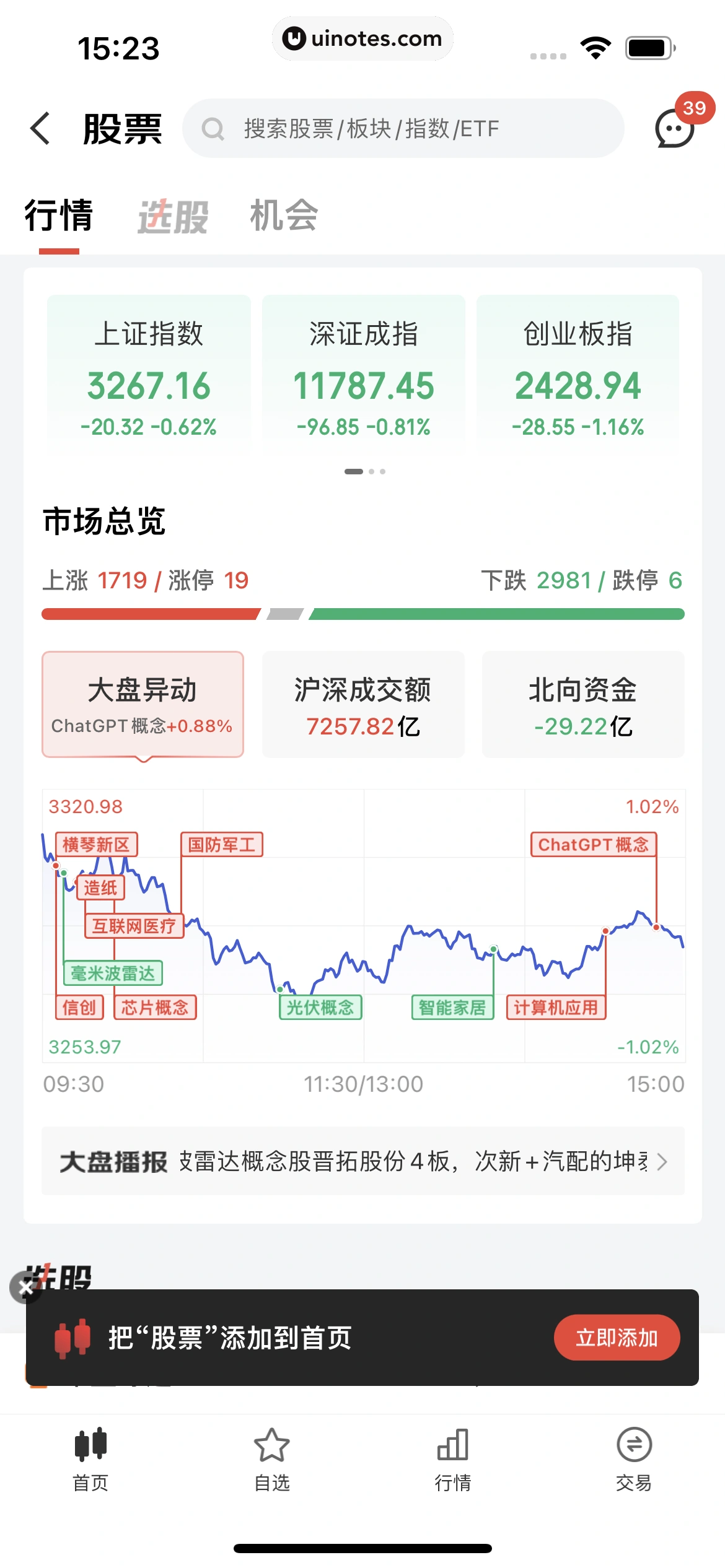Open the 深证成指 index card
The width and height of the screenshot is (725, 1568).
tap(363, 376)
